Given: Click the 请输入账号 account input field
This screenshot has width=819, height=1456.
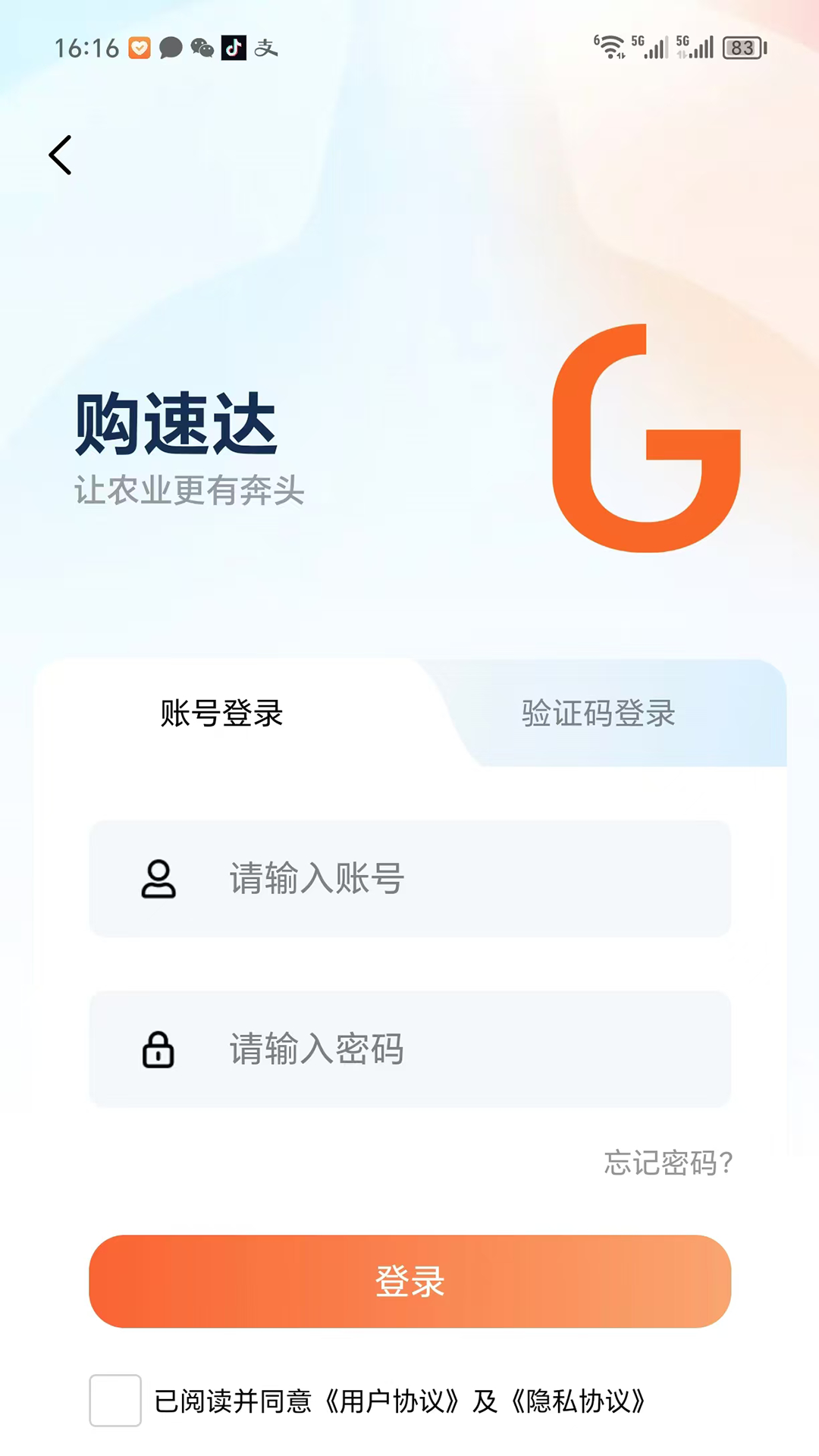Looking at the screenshot, I should coord(409,878).
